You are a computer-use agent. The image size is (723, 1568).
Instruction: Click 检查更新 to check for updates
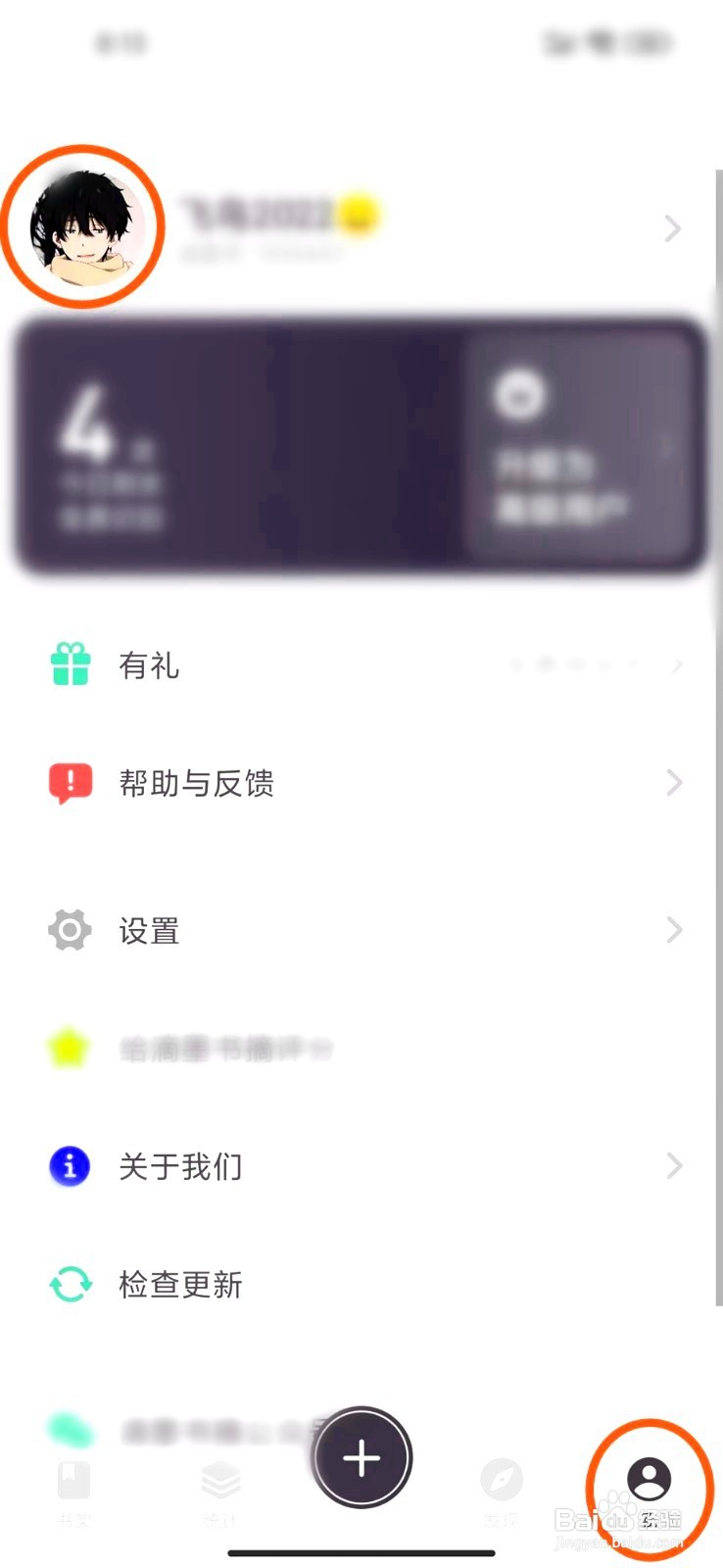click(x=181, y=1285)
